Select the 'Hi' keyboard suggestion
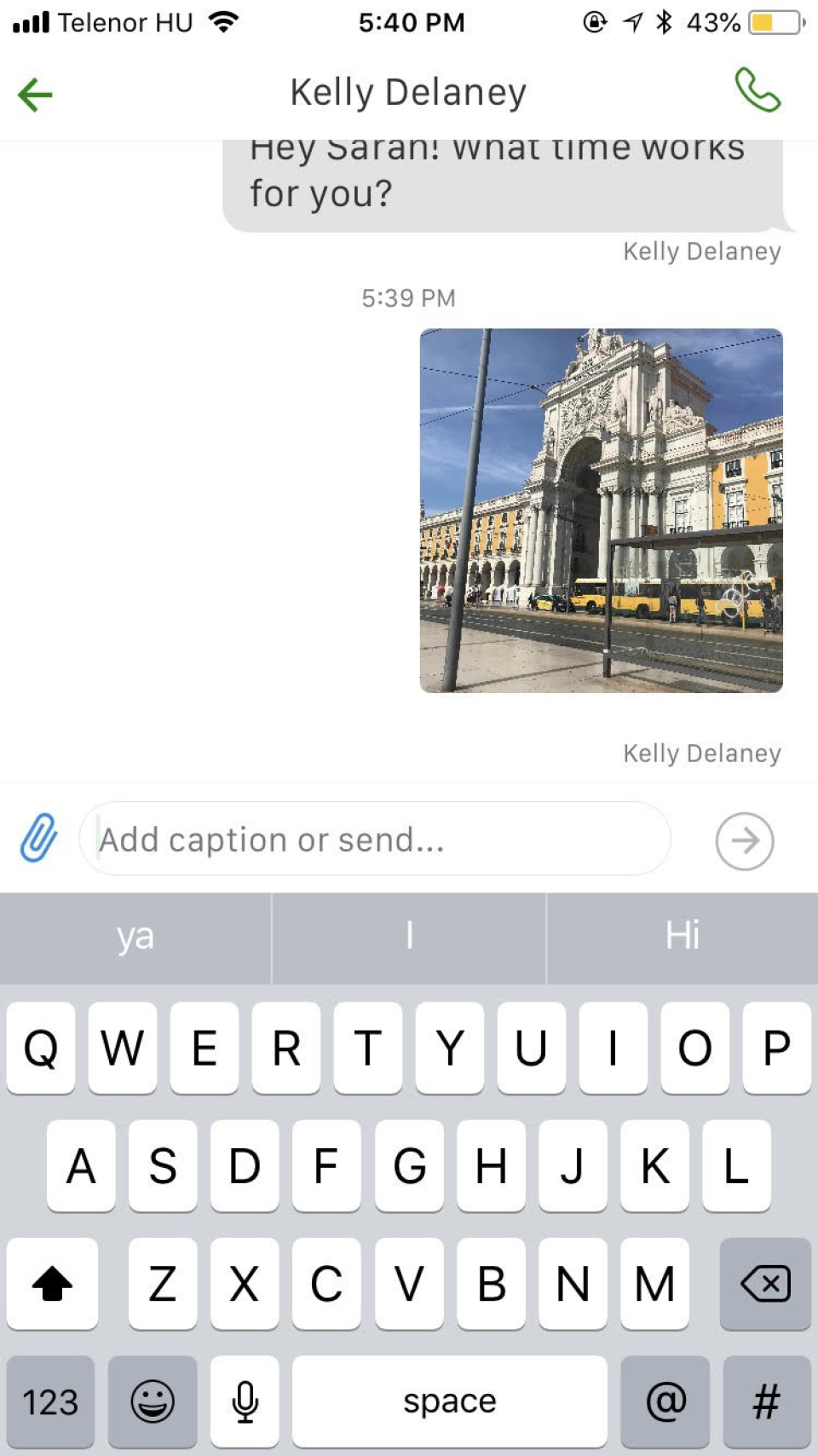 (683, 937)
